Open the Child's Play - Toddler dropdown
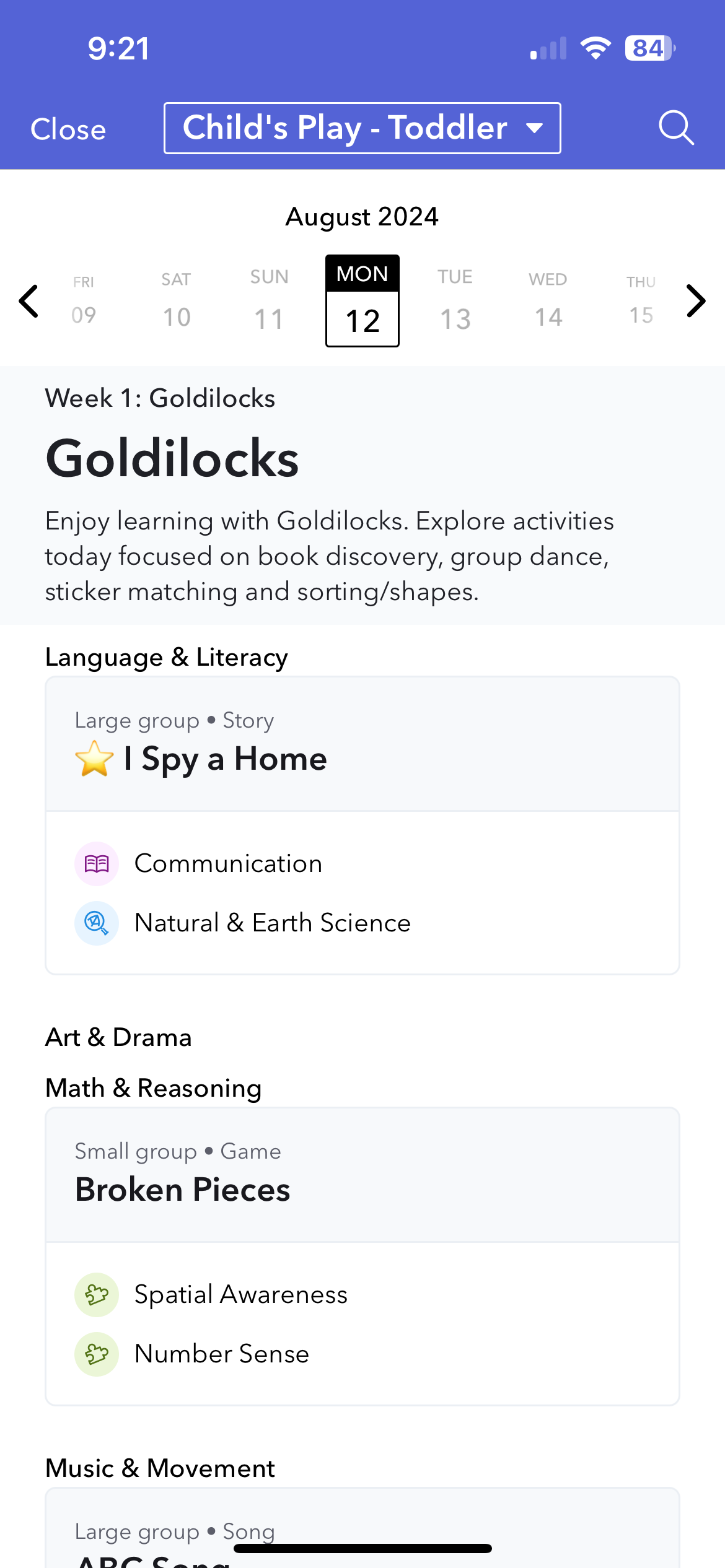725x1568 pixels. click(362, 128)
